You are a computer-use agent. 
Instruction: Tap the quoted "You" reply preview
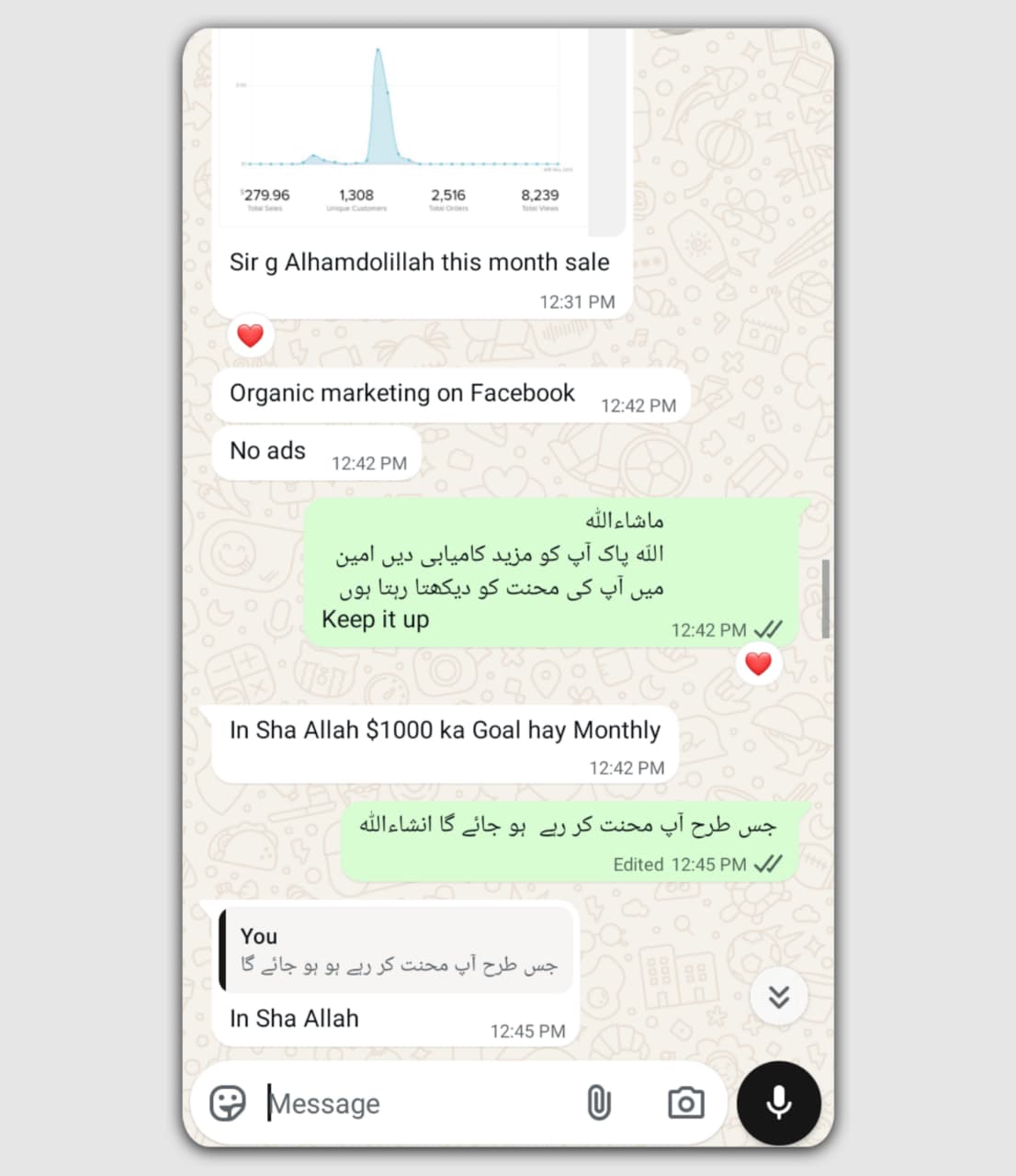[x=400, y=950]
